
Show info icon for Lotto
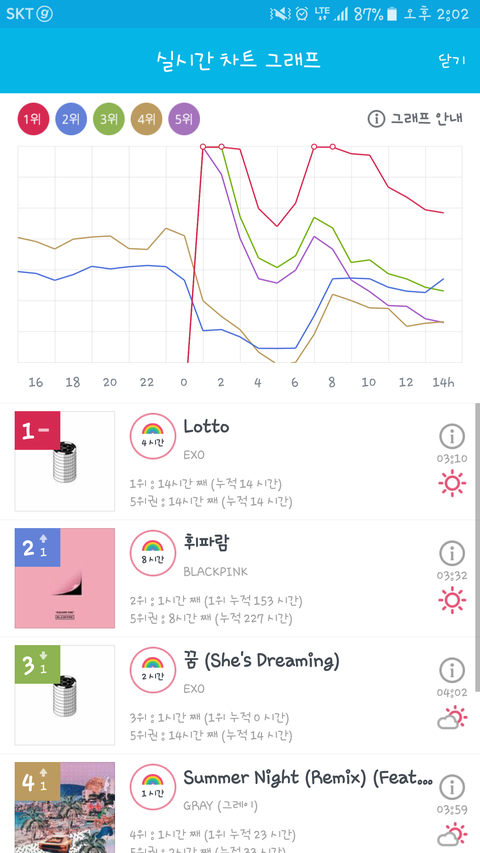[x=452, y=436]
